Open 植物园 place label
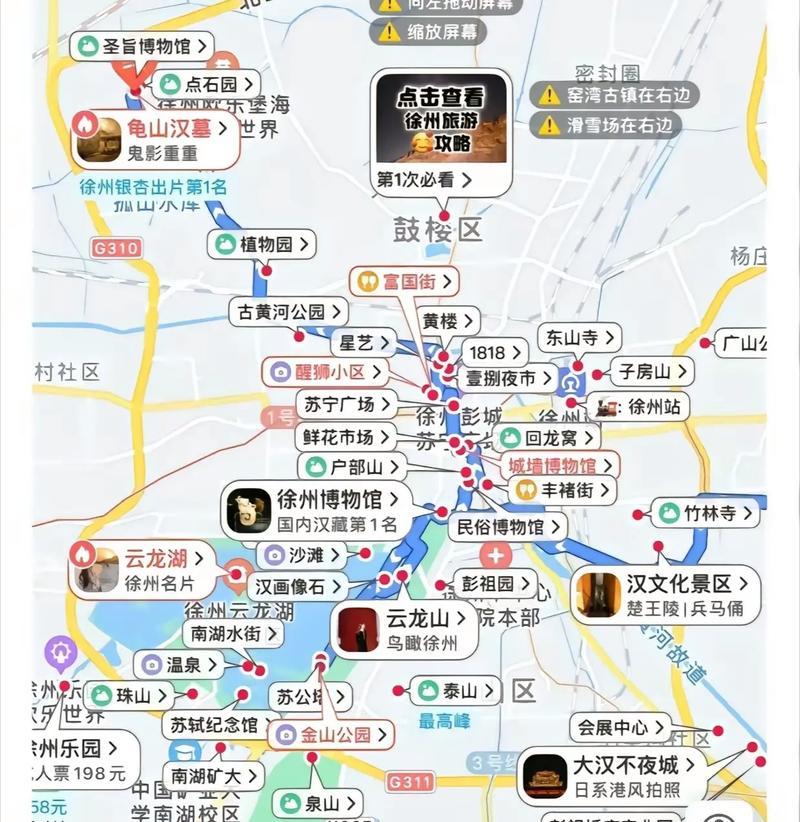The width and height of the screenshot is (800, 822). pyautogui.click(x=262, y=244)
